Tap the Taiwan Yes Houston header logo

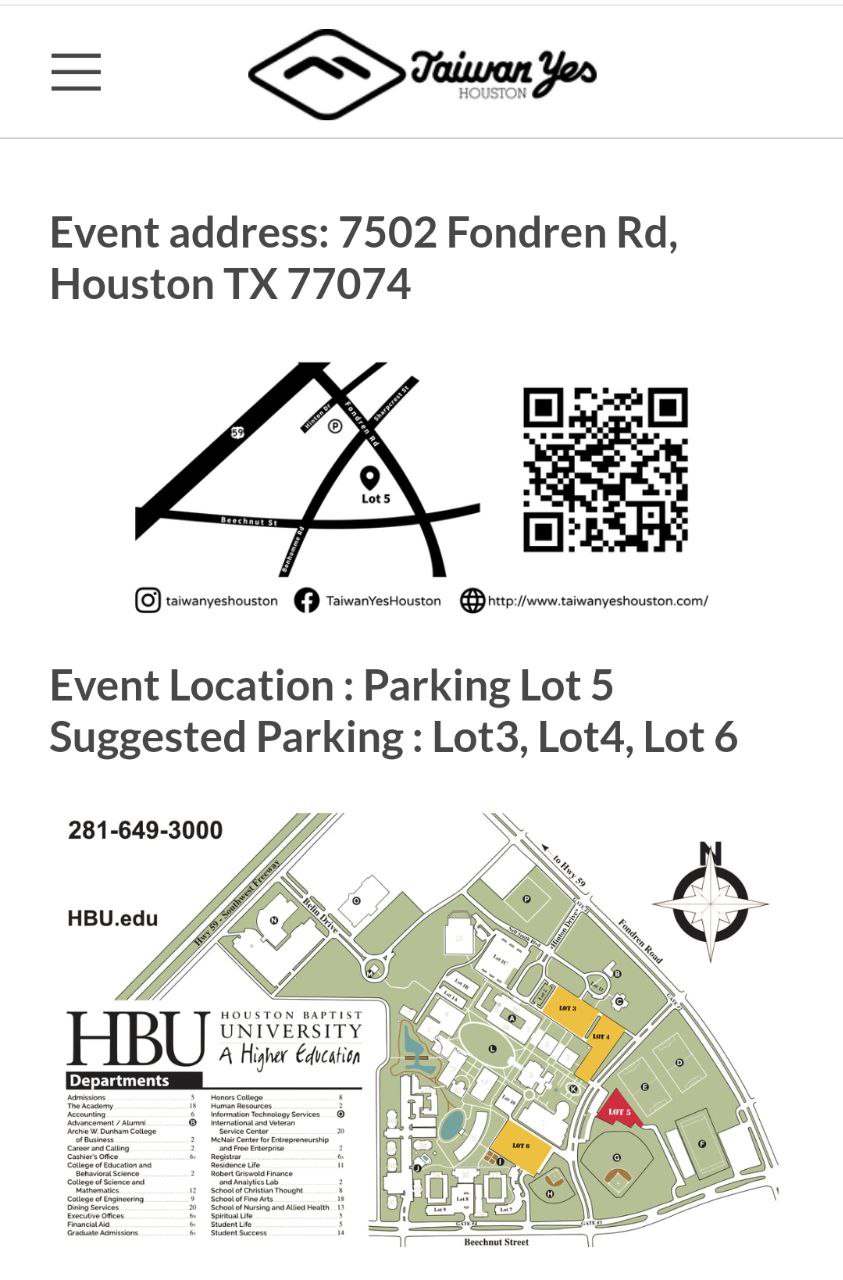pyautogui.click(x=421, y=73)
